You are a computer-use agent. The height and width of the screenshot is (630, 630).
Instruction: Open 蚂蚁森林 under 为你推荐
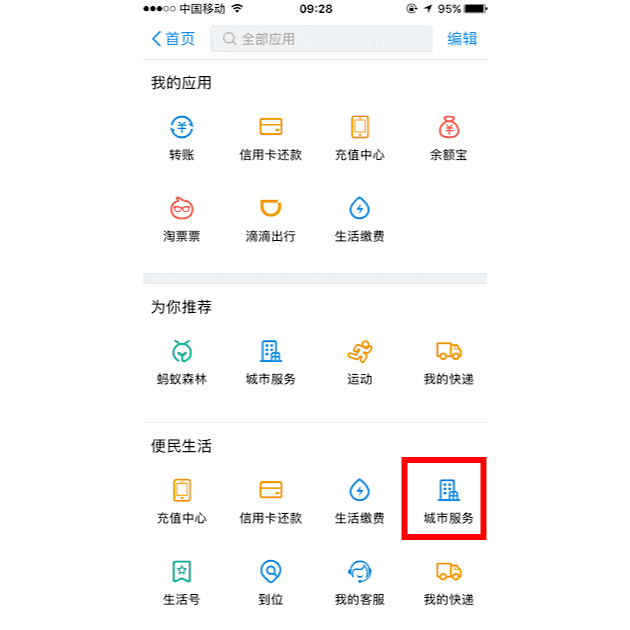[x=181, y=361]
